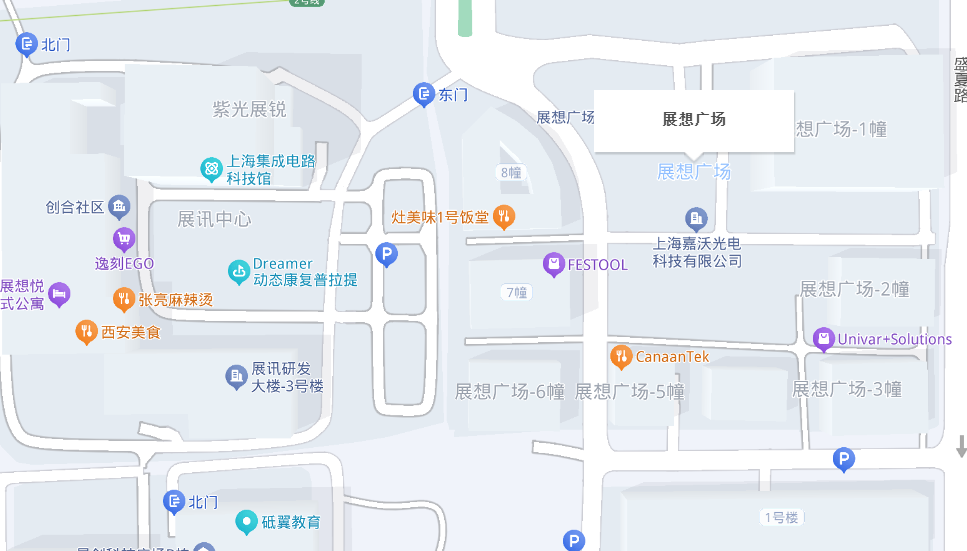Open 上海集成电路科技馆 place marker

[211, 169]
